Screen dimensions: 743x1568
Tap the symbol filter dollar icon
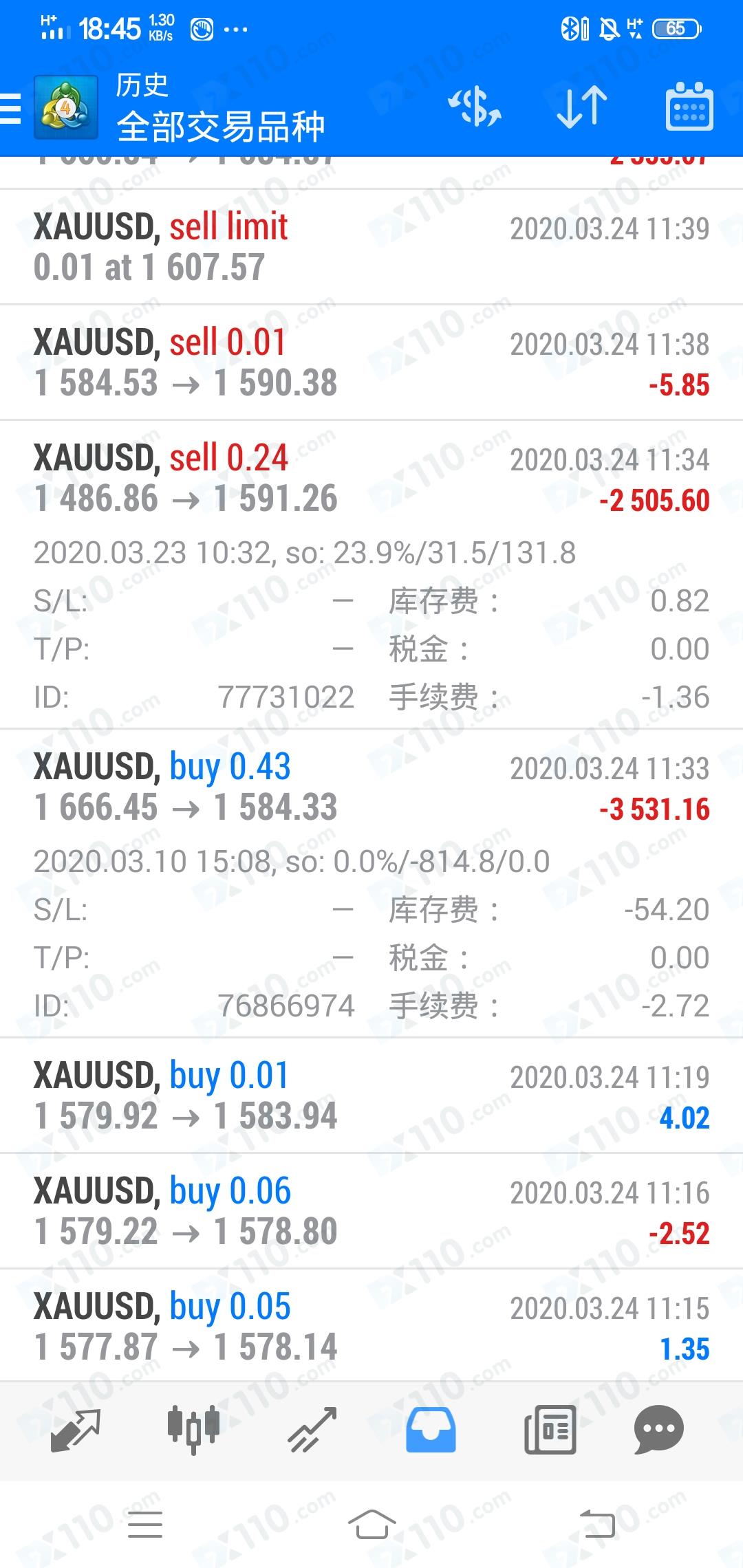point(475,107)
